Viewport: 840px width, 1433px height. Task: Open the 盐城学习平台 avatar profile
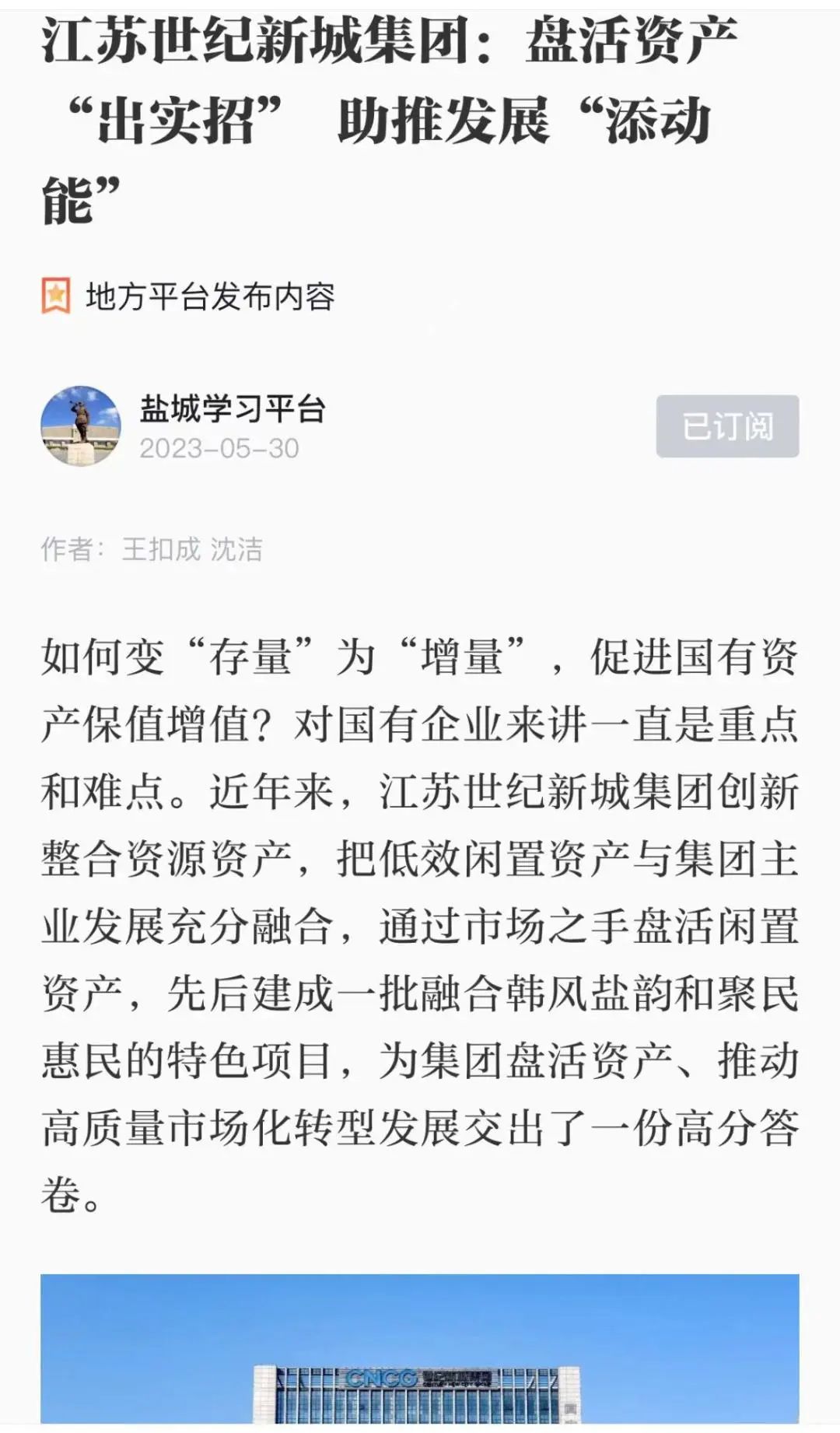81,426
